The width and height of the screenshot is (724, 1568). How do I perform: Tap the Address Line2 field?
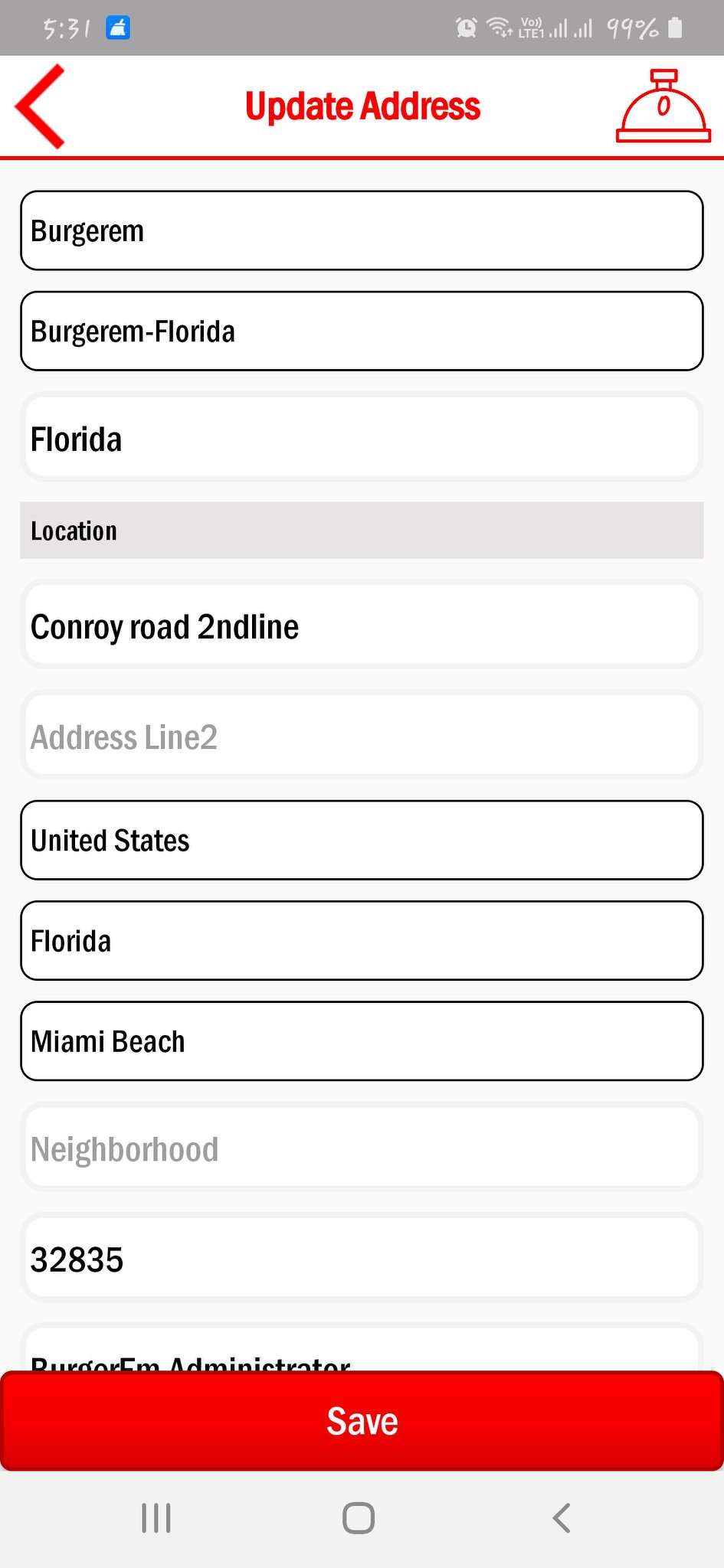[362, 736]
